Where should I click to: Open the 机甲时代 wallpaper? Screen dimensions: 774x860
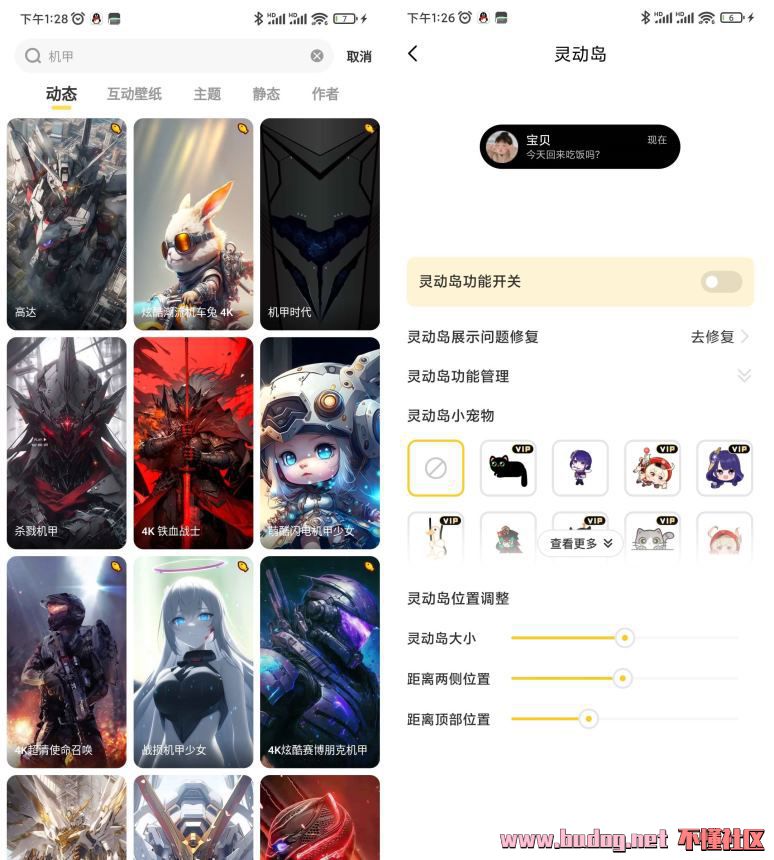pyautogui.click(x=320, y=224)
